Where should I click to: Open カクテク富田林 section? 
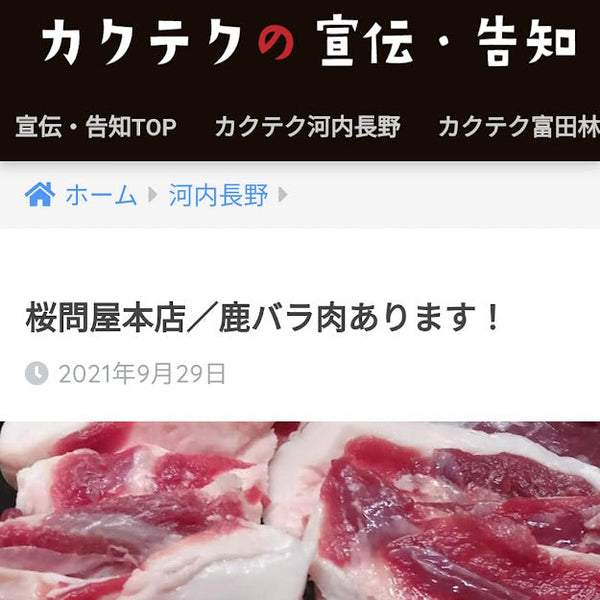[518, 127]
